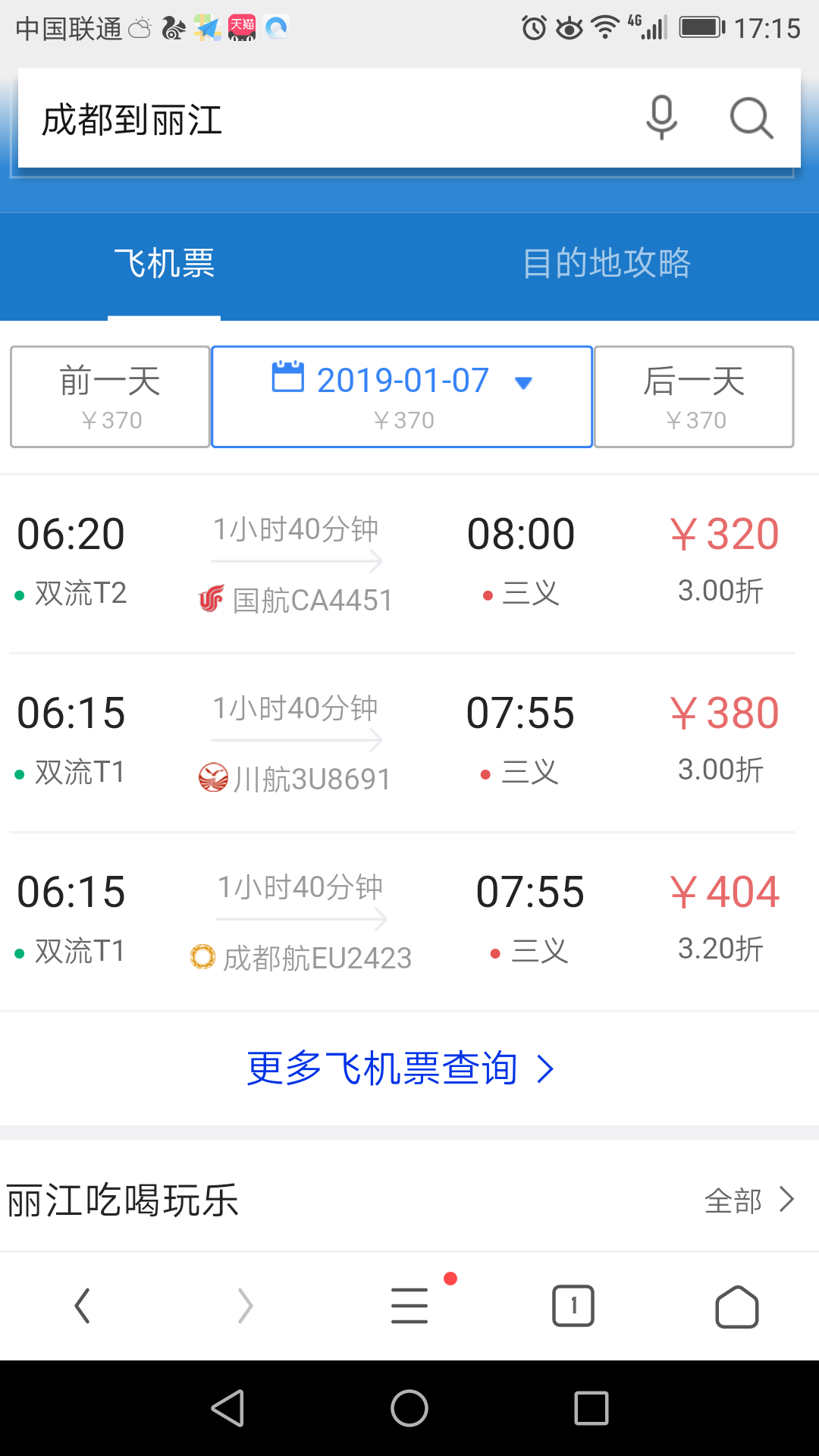Screen dimensions: 819x1456
Task: Choose 后一天 for the next day
Action: [x=694, y=397]
